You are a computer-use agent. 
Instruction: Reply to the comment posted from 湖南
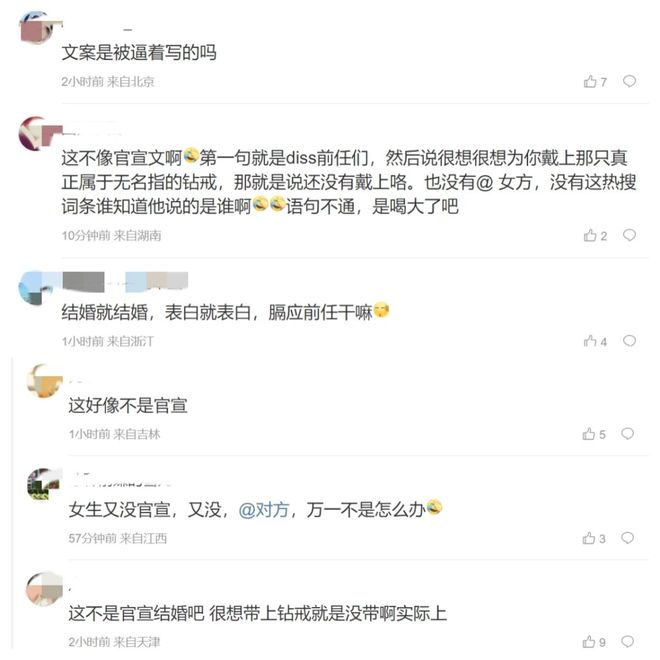629,236
